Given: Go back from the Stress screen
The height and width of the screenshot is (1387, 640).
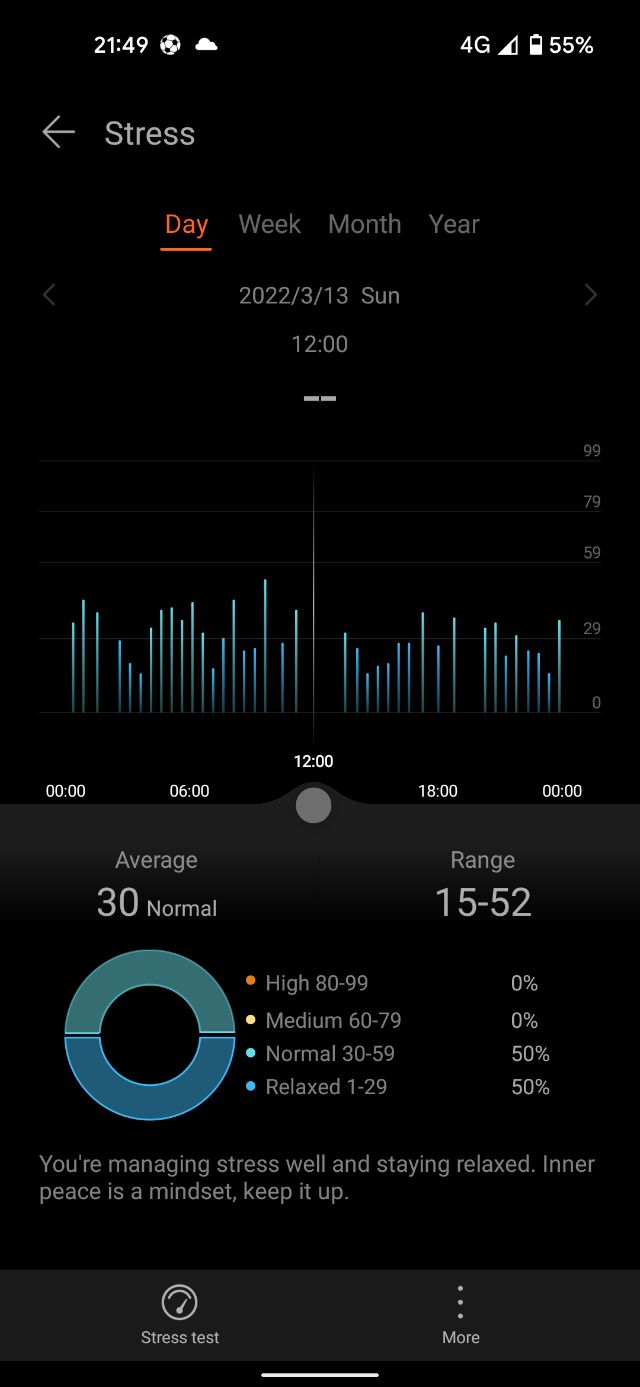Looking at the screenshot, I should click(x=59, y=132).
